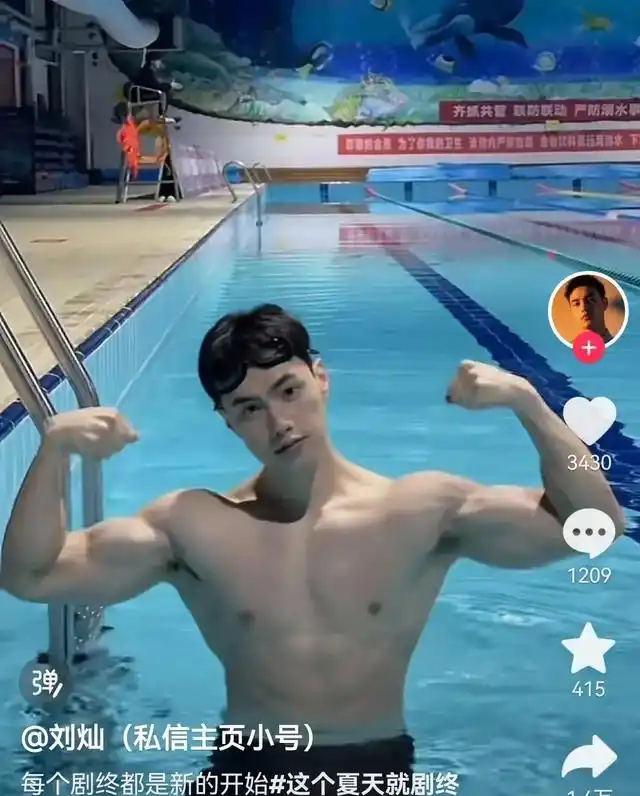Like this video with the heart icon

point(588,420)
